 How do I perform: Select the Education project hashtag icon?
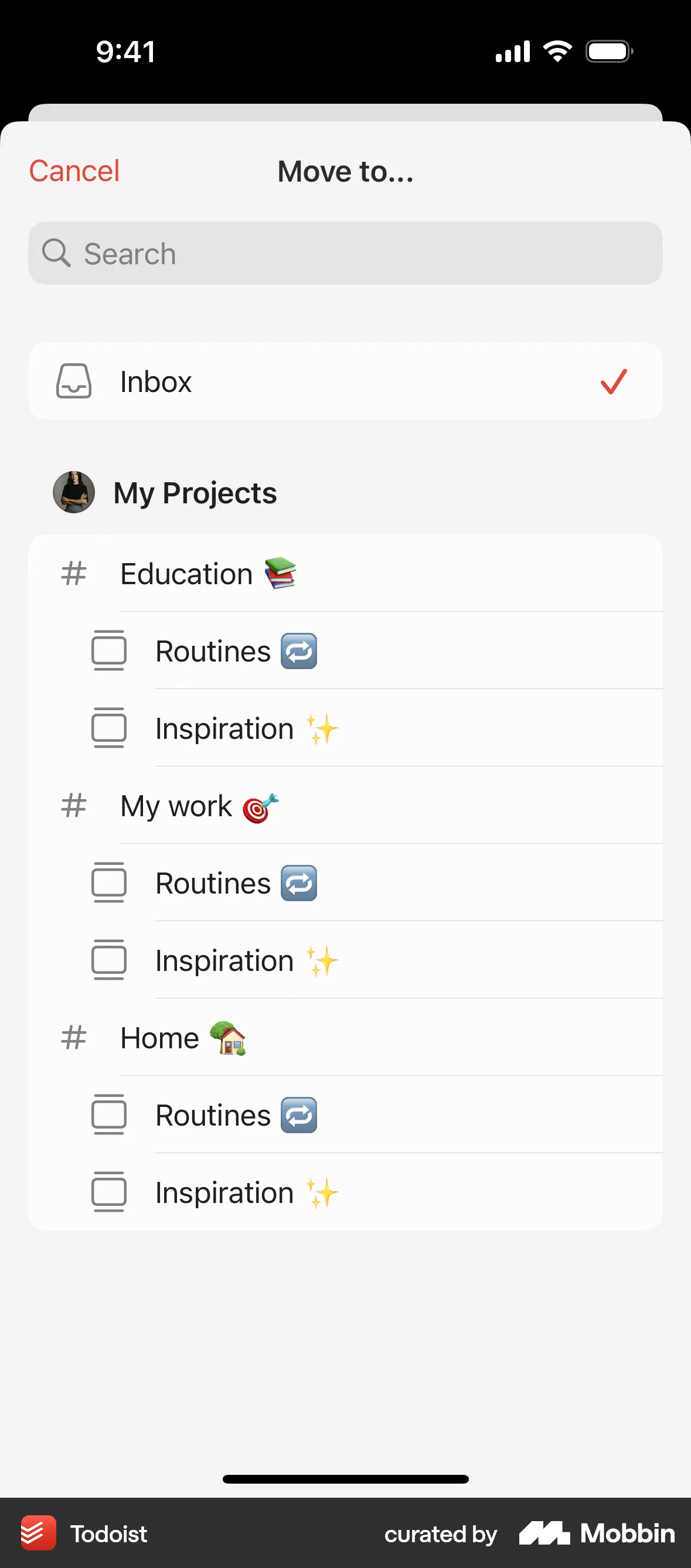pyautogui.click(x=73, y=573)
